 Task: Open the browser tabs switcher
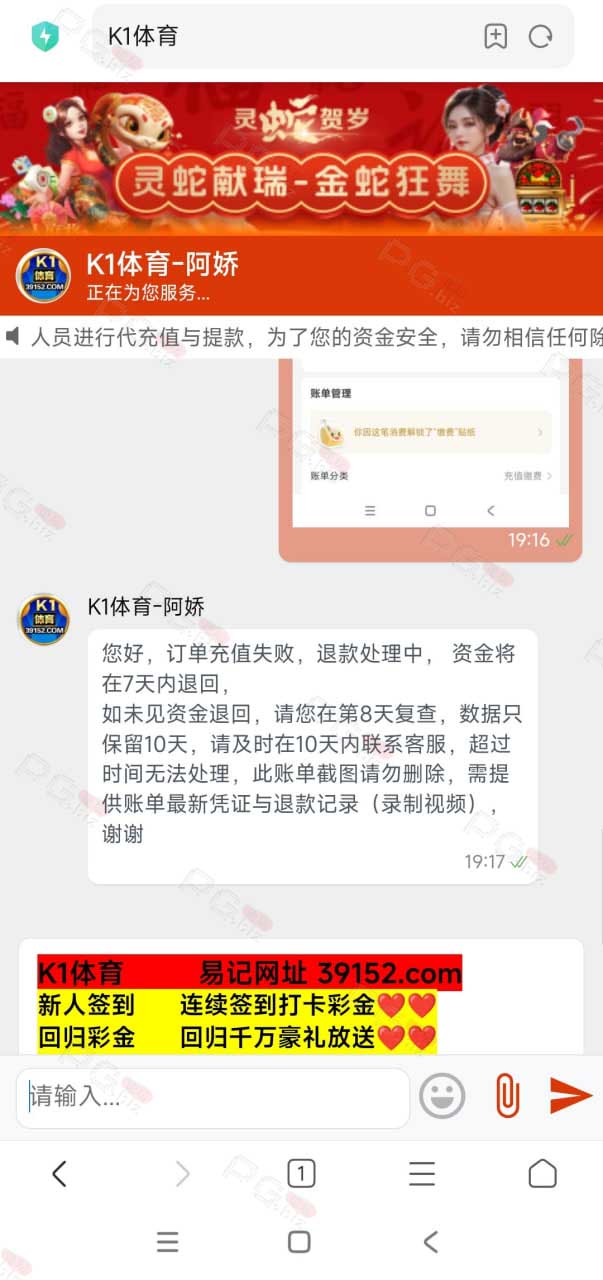[301, 1173]
